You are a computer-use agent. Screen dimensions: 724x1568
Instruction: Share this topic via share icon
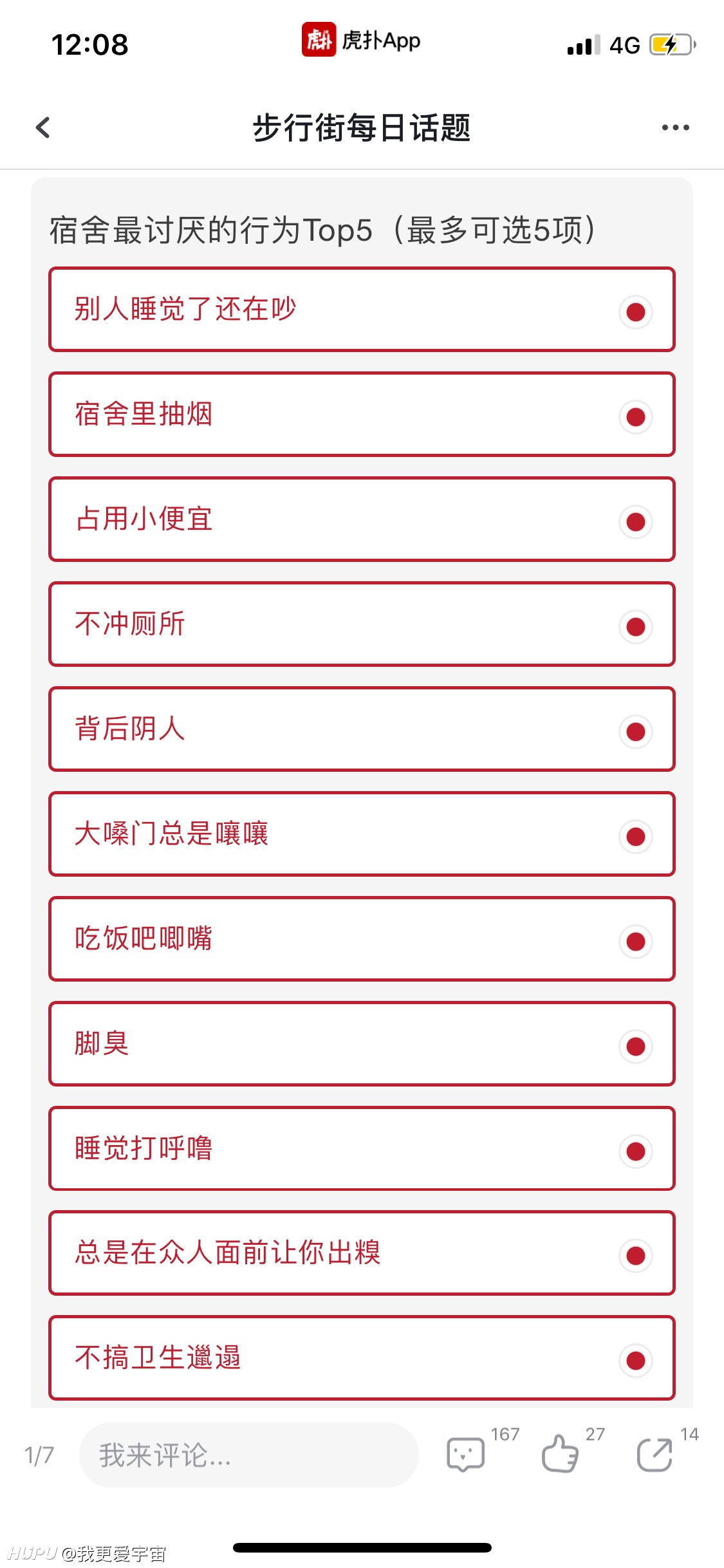pyautogui.click(x=654, y=1455)
